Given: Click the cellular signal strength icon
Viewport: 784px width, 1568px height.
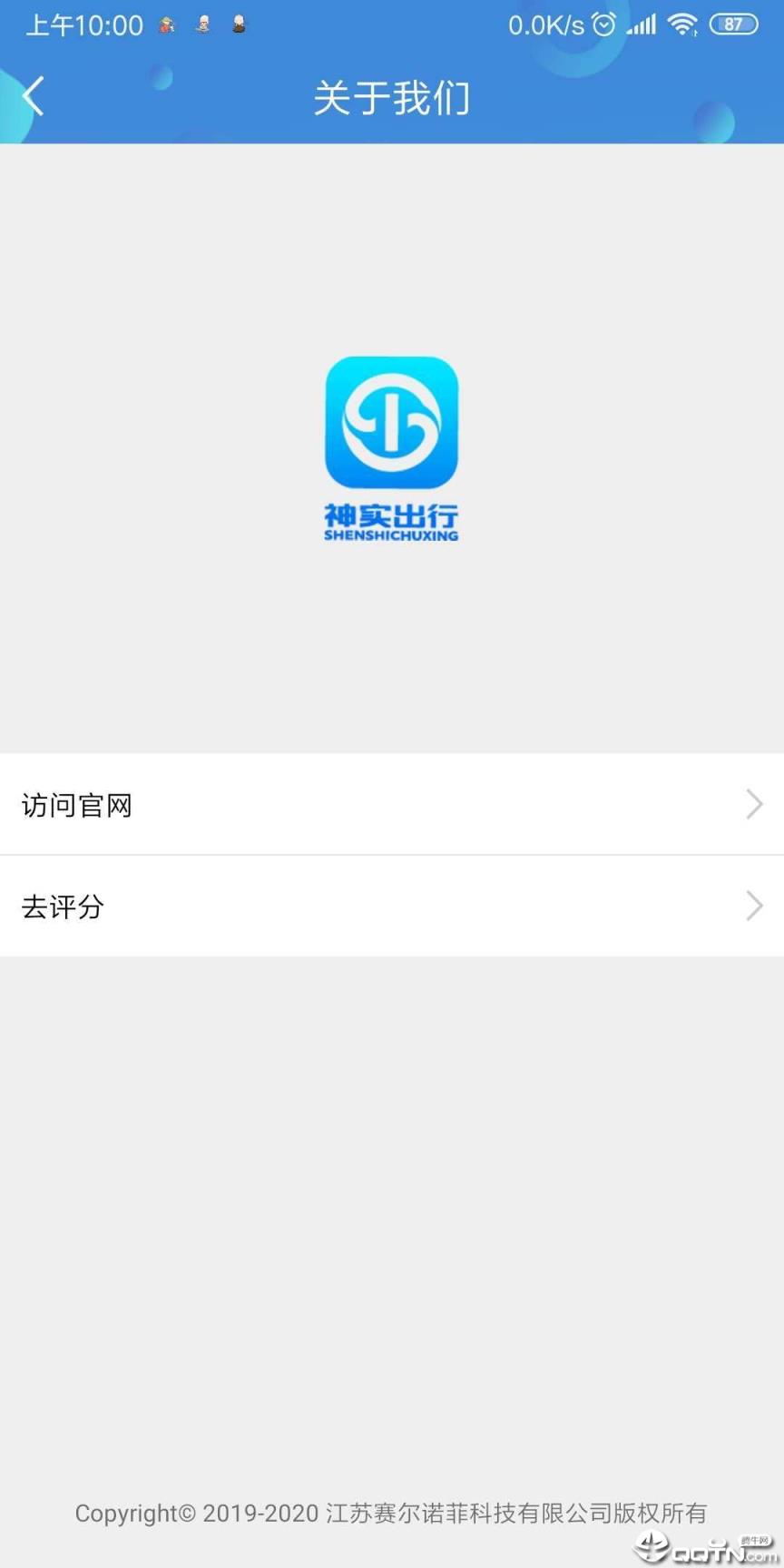Looking at the screenshot, I should 641,24.
